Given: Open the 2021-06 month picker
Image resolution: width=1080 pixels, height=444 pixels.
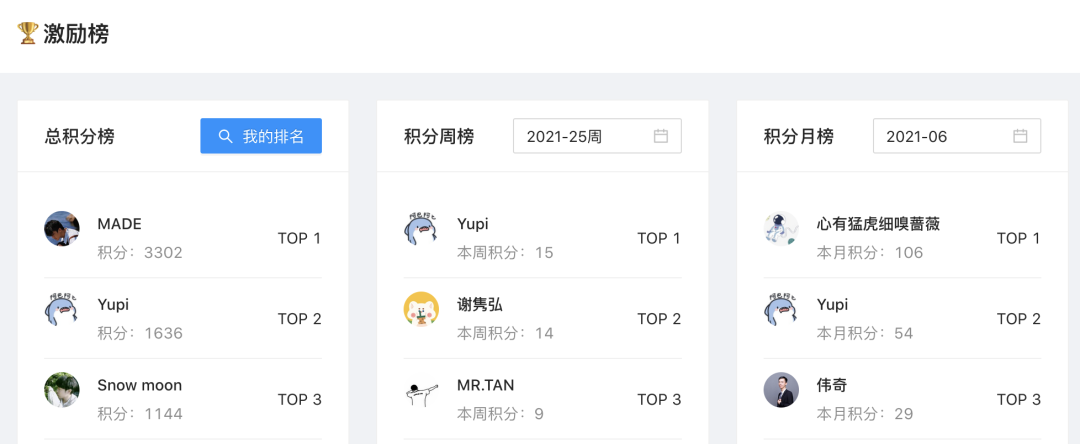Looking at the screenshot, I should tap(955, 137).
